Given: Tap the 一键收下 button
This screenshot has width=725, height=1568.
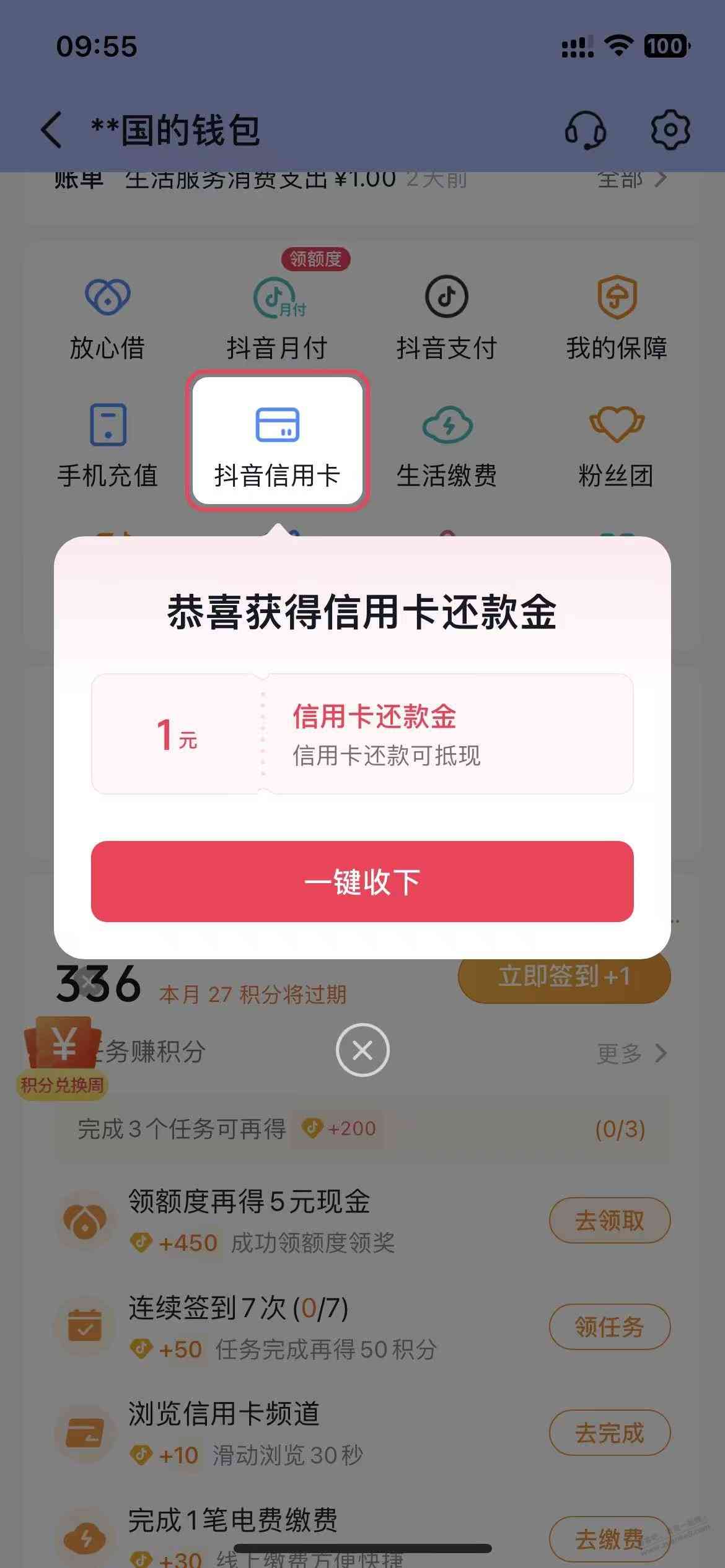Looking at the screenshot, I should (x=362, y=881).
